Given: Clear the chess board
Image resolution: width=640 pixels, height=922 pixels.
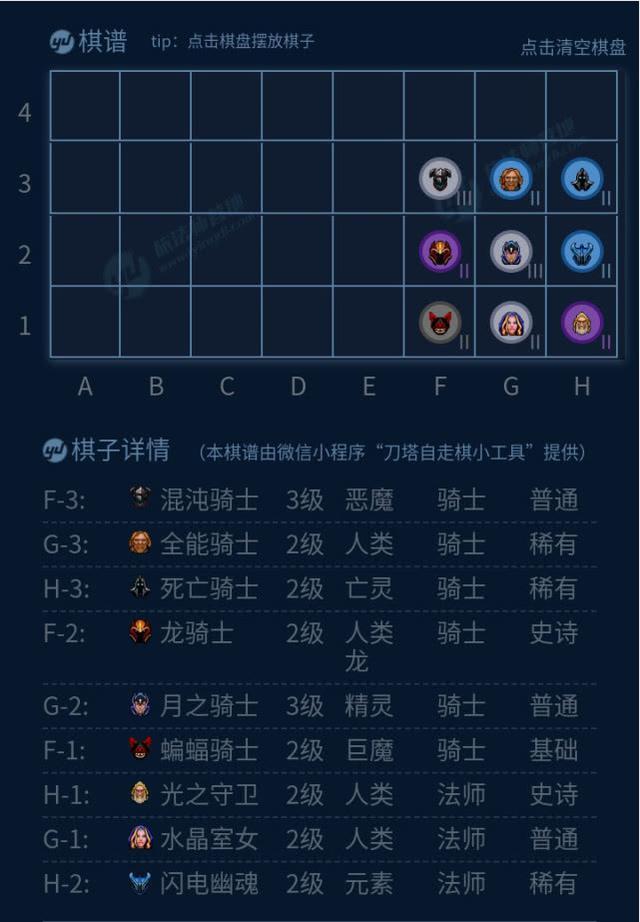Looking at the screenshot, I should point(572,47).
